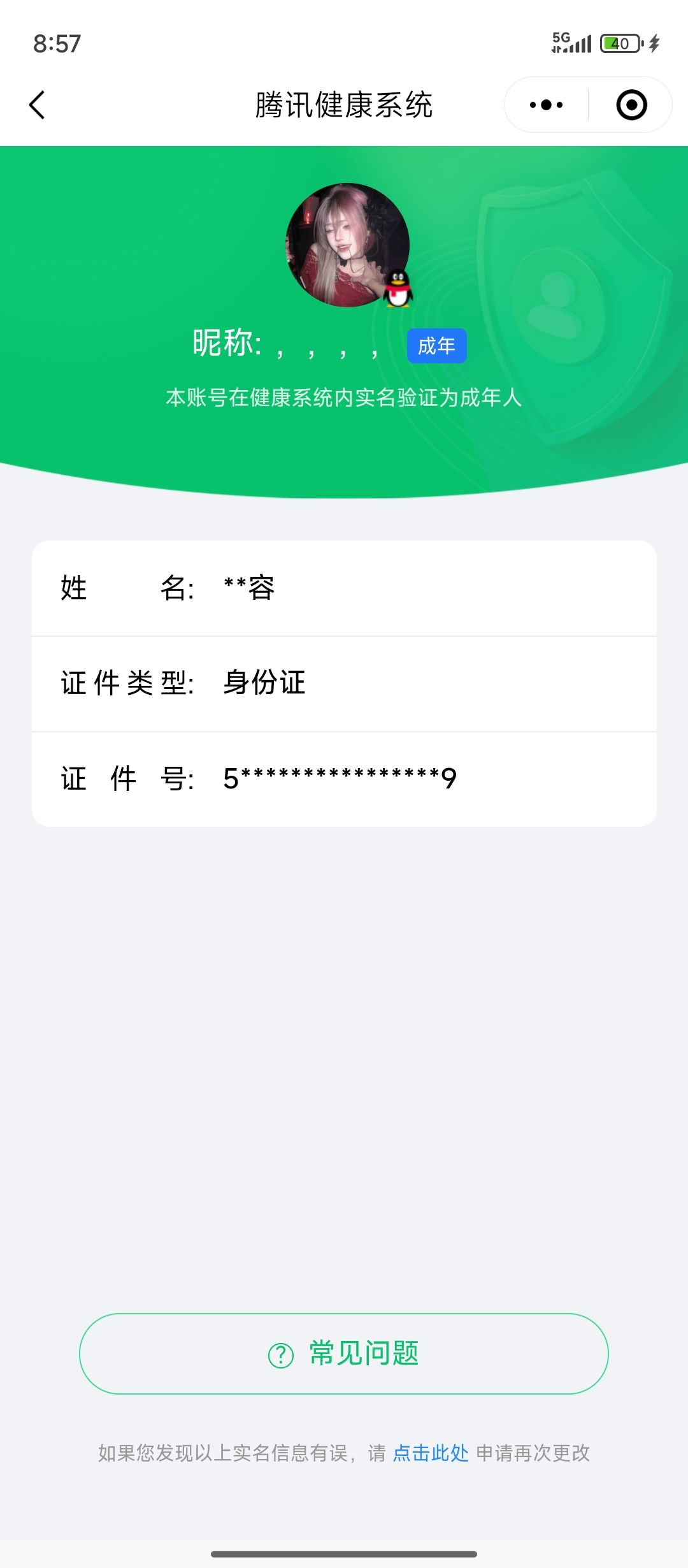Tap the home indicator bar at bottom

click(x=344, y=1553)
